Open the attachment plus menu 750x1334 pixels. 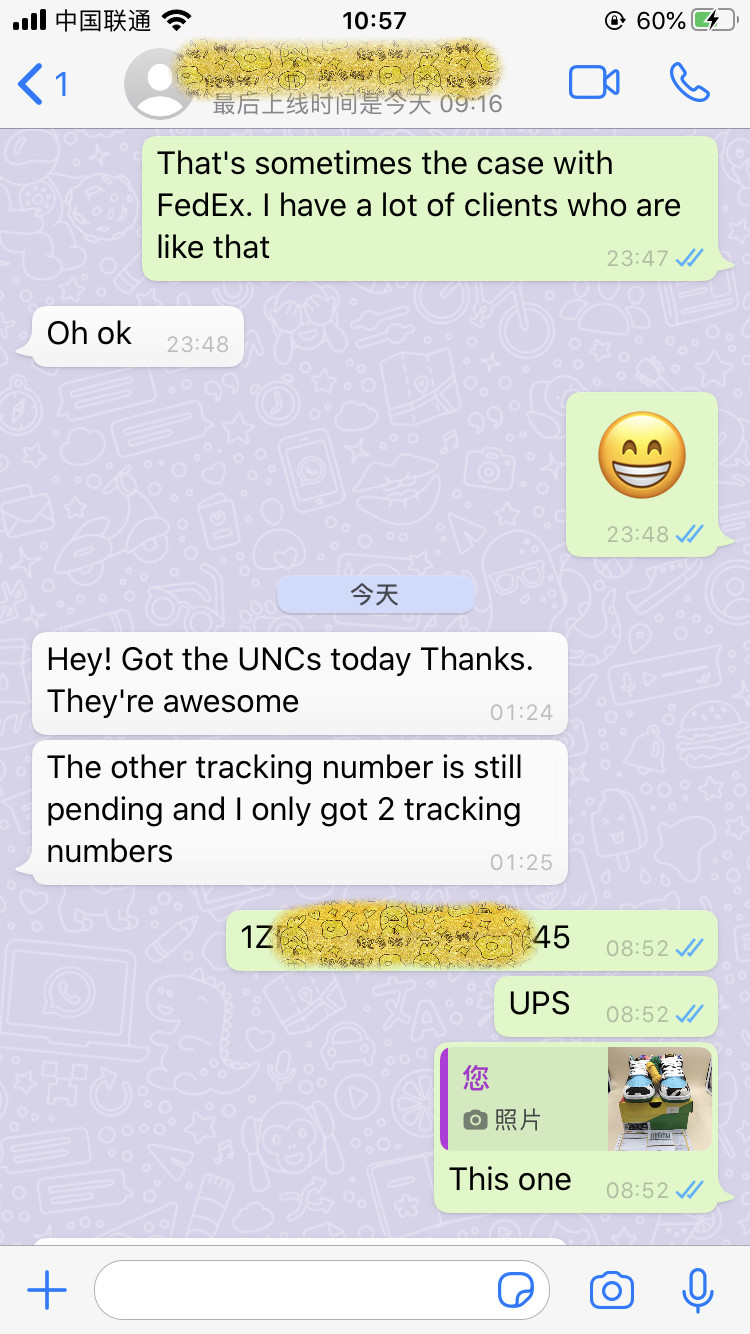(47, 1291)
